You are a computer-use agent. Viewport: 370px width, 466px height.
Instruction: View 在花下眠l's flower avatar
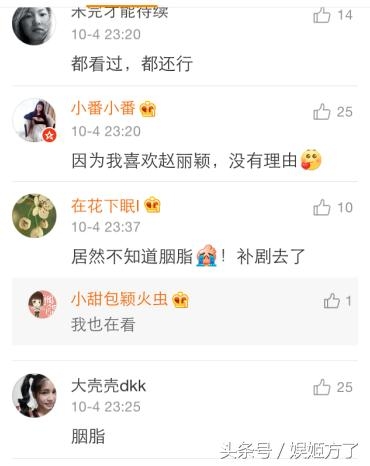[34, 216]
